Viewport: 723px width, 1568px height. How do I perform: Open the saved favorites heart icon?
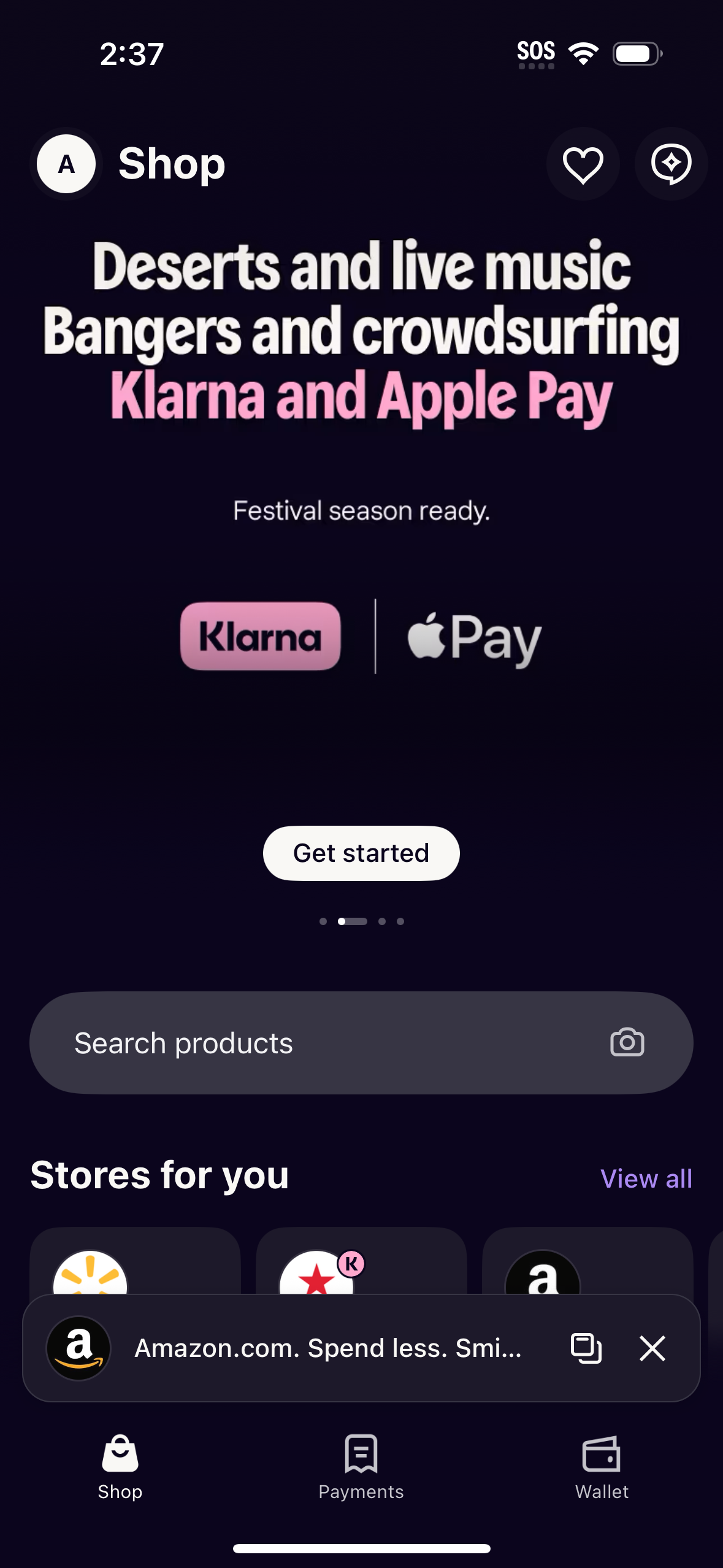[582, 164]
